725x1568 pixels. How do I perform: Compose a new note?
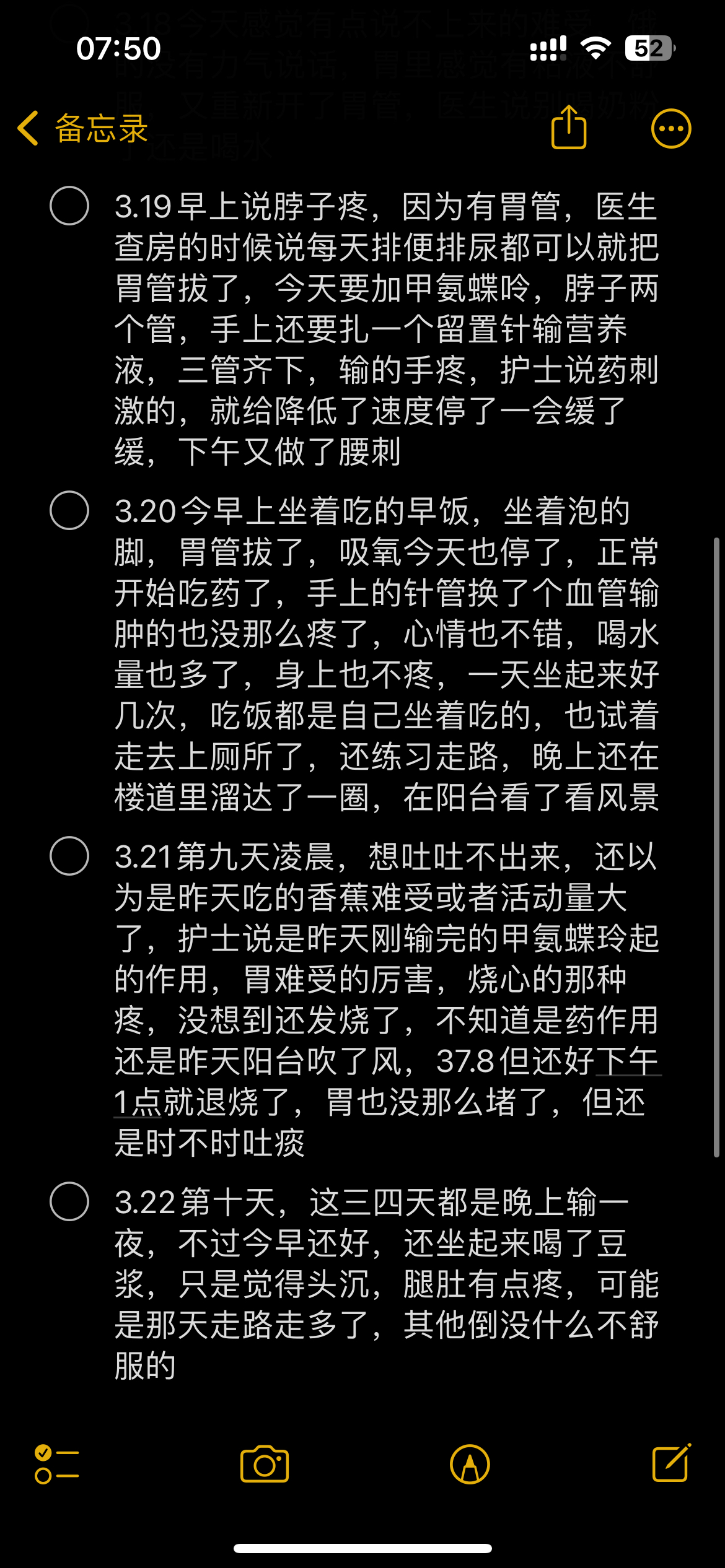(672, 1463)
